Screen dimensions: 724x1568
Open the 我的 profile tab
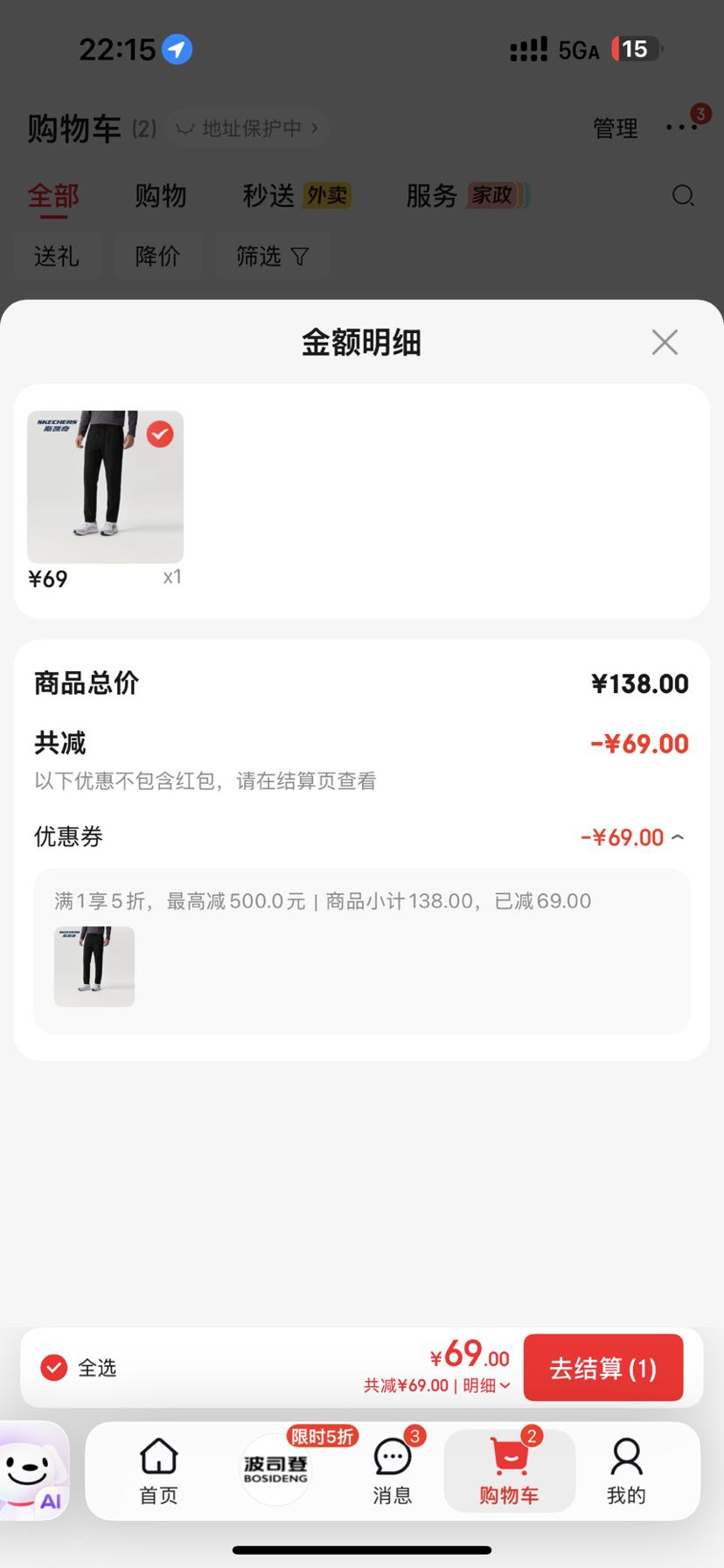click(627, 1472)
